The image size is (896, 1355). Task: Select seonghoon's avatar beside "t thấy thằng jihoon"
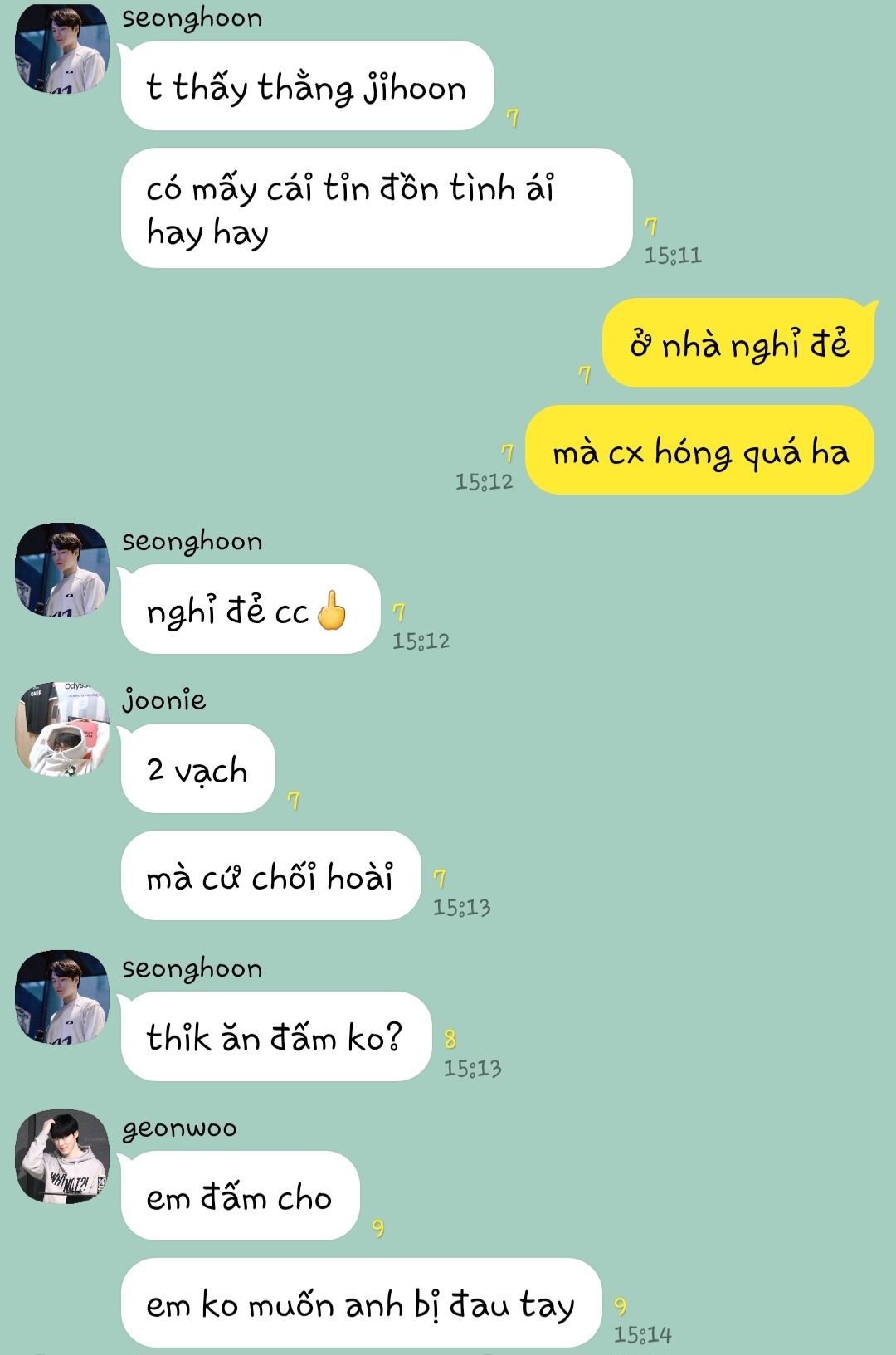click(x=62, y=48)
